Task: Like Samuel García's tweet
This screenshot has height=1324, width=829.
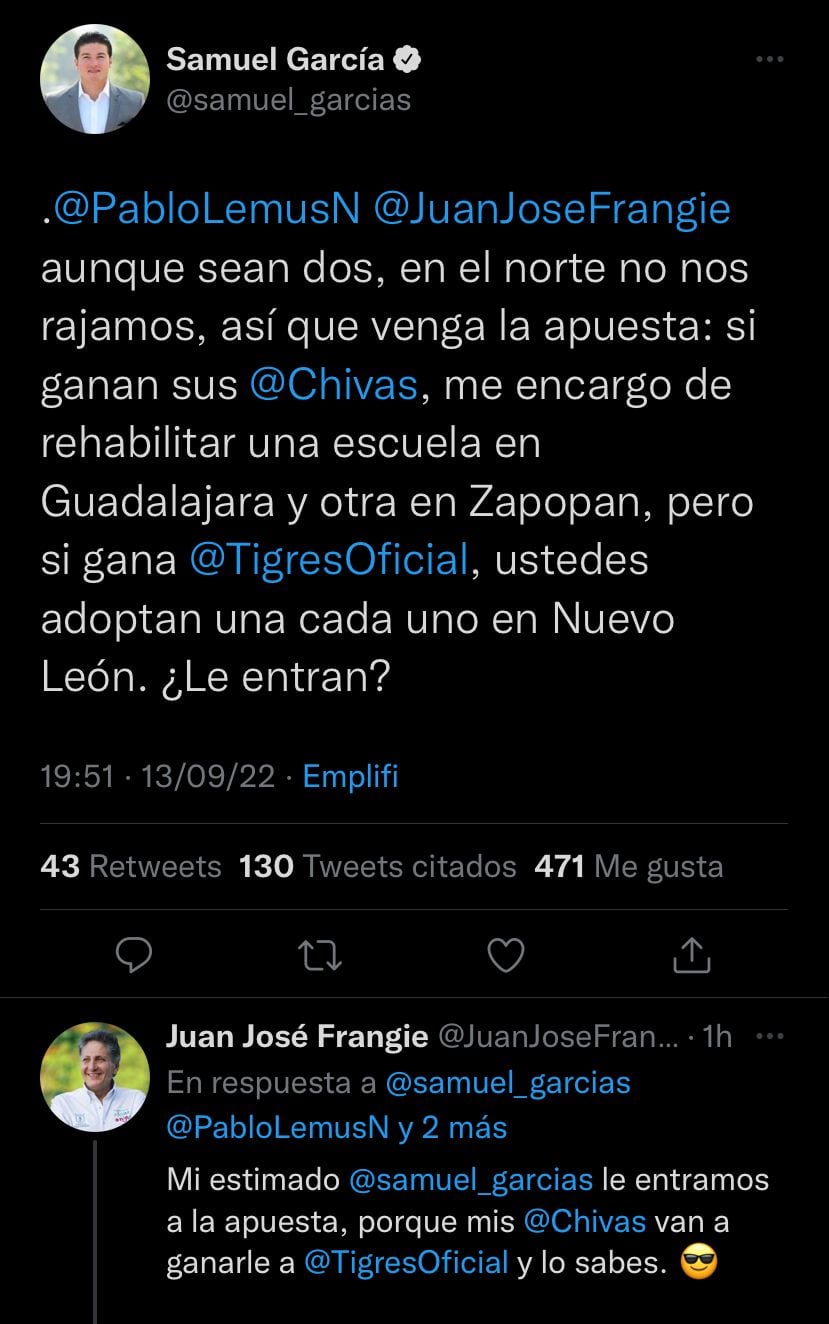Action: [x=506, y=955]
